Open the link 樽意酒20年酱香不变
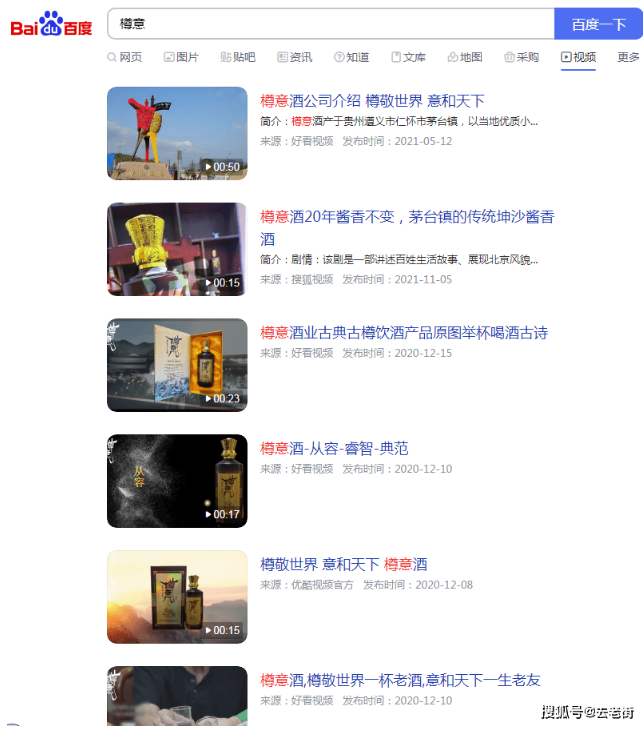This screenshot has height=738, width=643. click(407, 217)
